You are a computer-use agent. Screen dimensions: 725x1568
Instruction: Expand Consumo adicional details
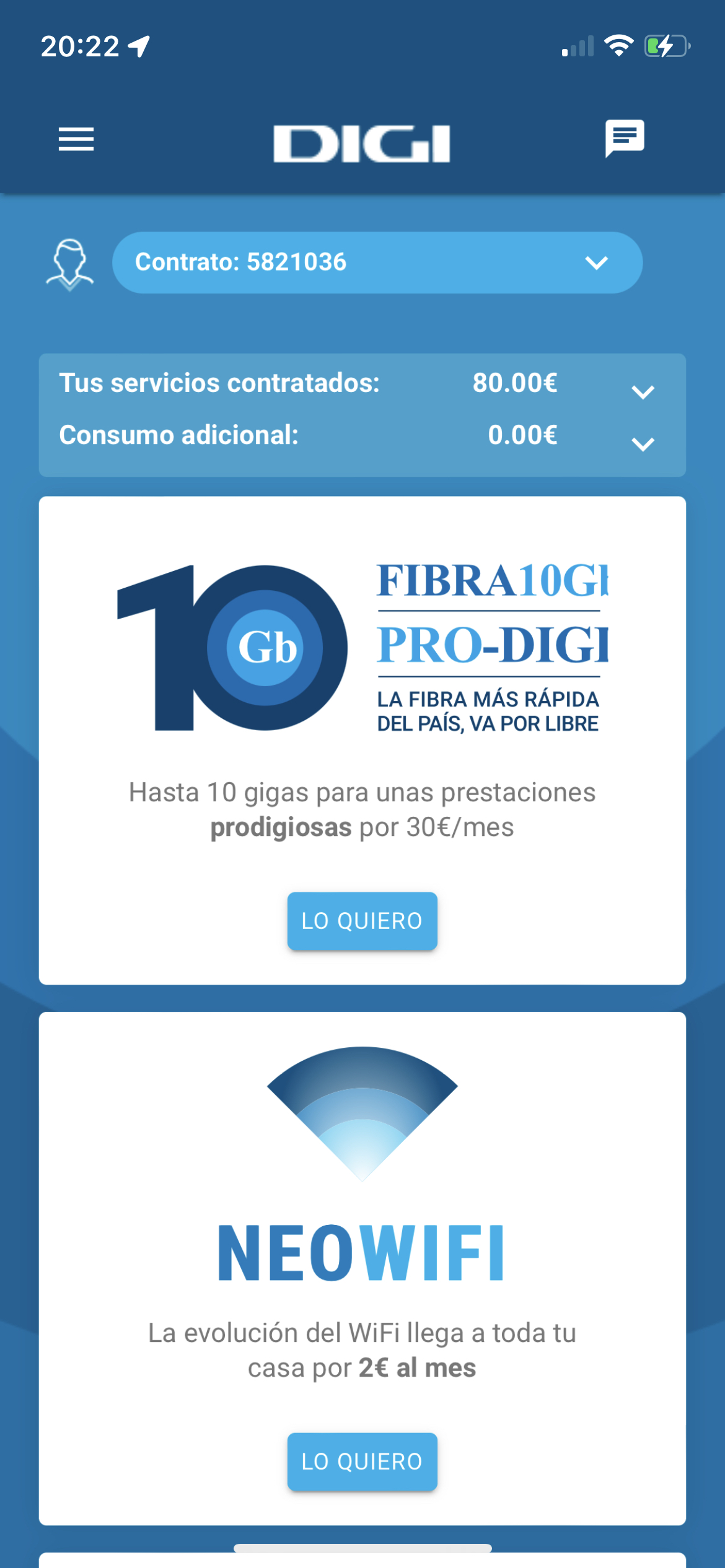point(643,444)
